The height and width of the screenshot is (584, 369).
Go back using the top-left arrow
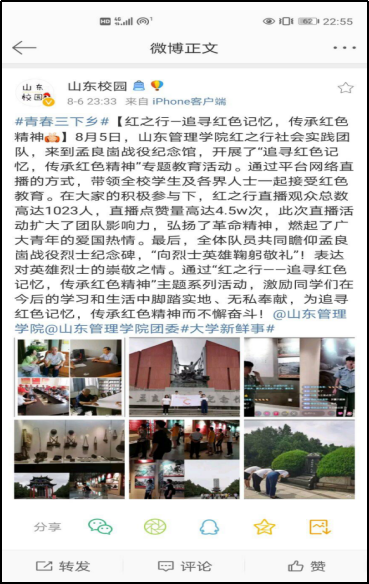(x=24, y=48)
